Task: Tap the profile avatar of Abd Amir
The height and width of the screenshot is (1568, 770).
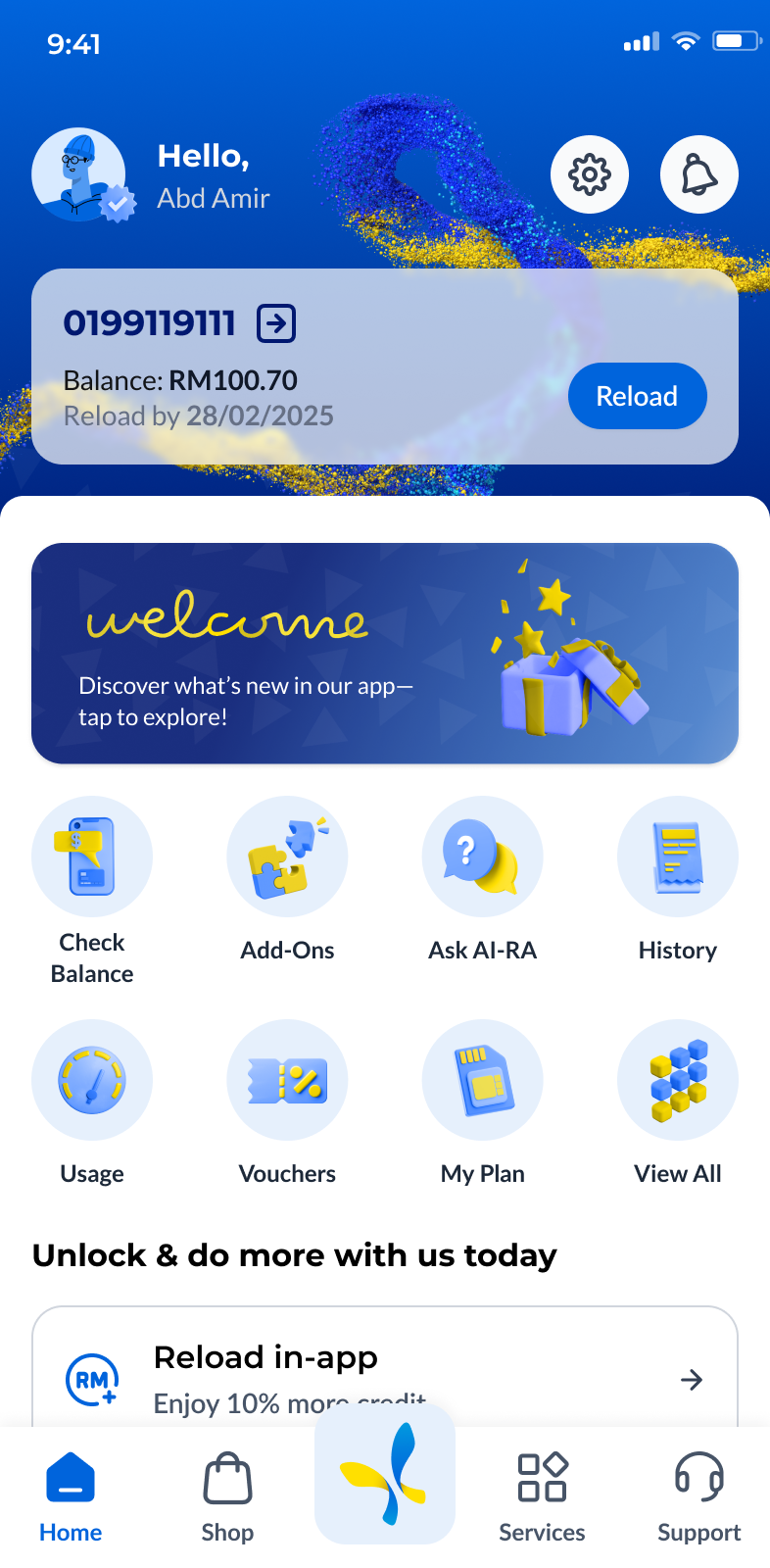Action: click(x=80, y=174)
